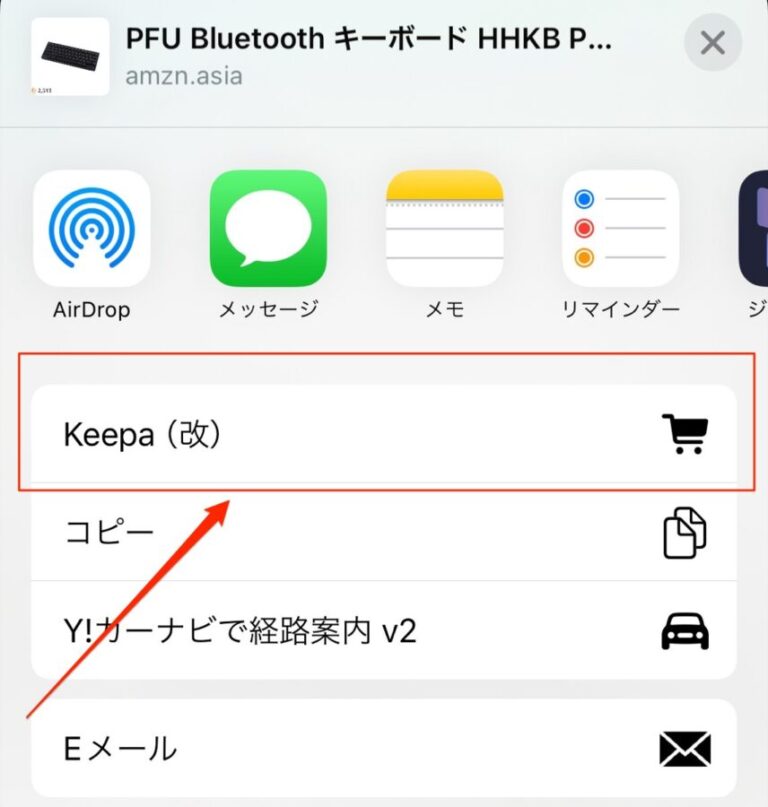Tap the shopping cart icon beside Keepa（改）
Screen dimensions: 768x807
[686, 432]
